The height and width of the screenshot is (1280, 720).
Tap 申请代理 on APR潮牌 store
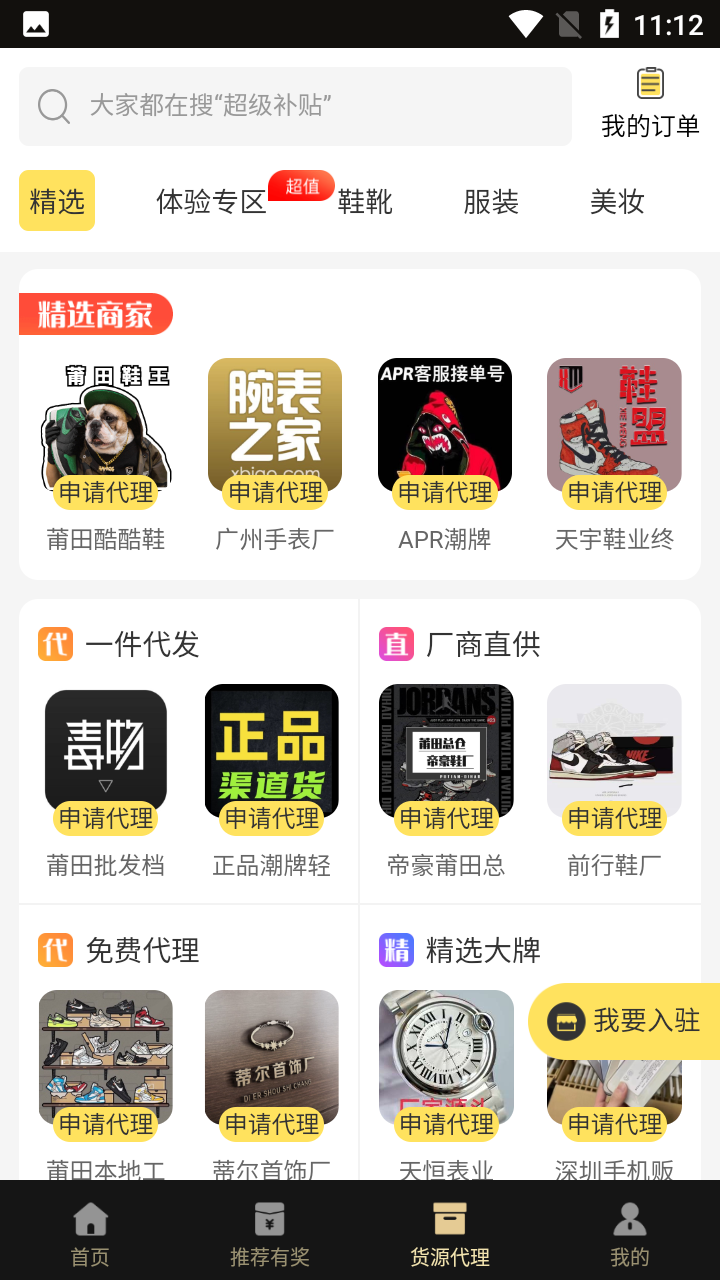pyautogui.click(x=444, y=492)
